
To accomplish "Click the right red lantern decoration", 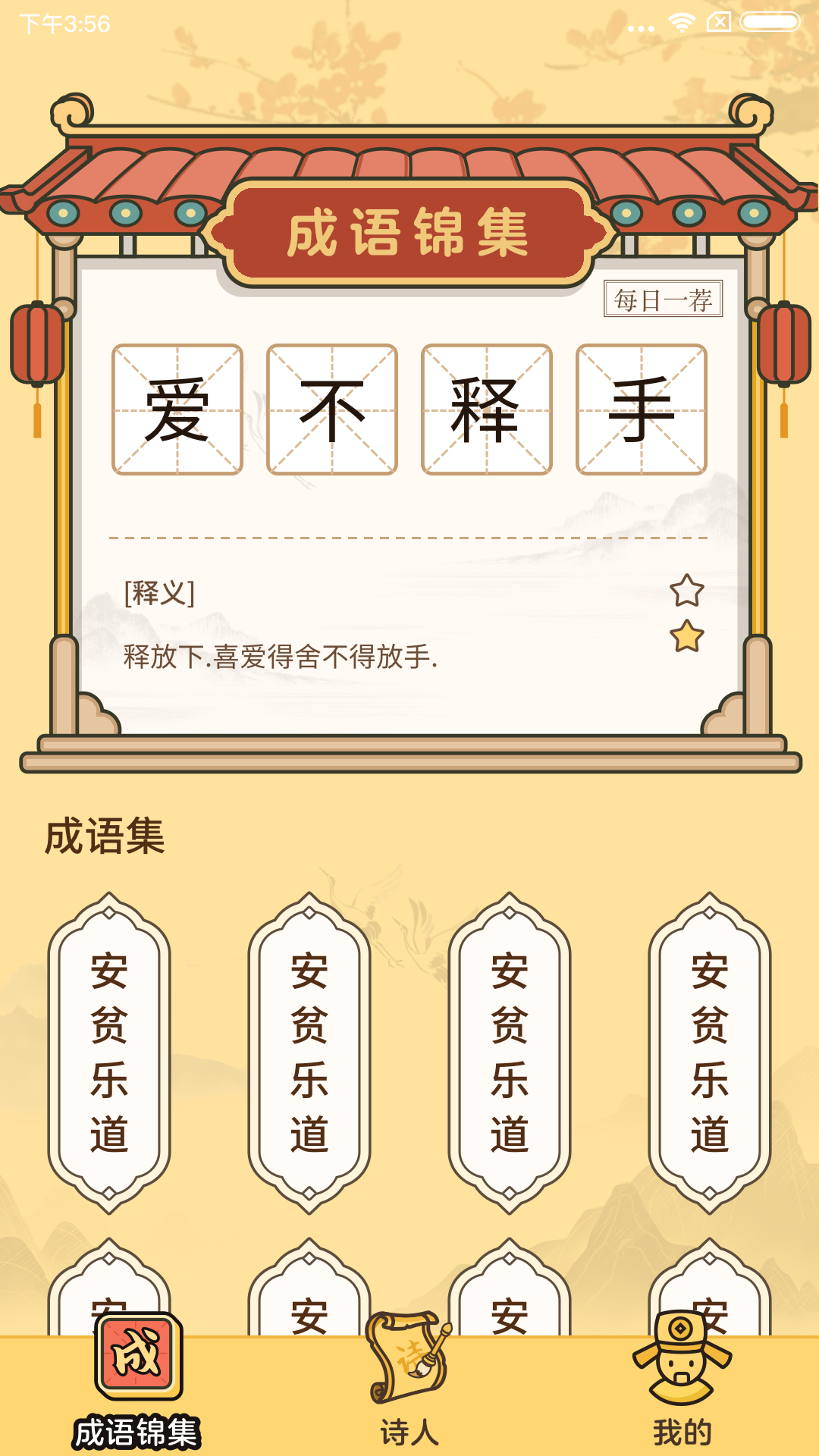I will coord(783,341).
